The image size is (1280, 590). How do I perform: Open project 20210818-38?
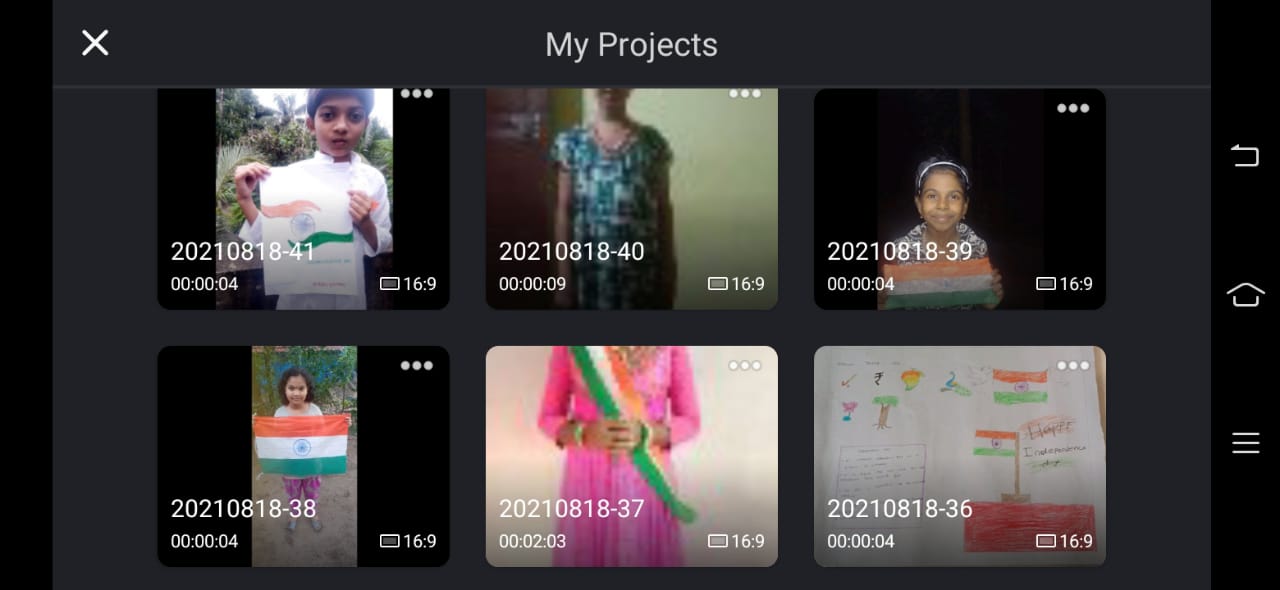tap(303, 457)
